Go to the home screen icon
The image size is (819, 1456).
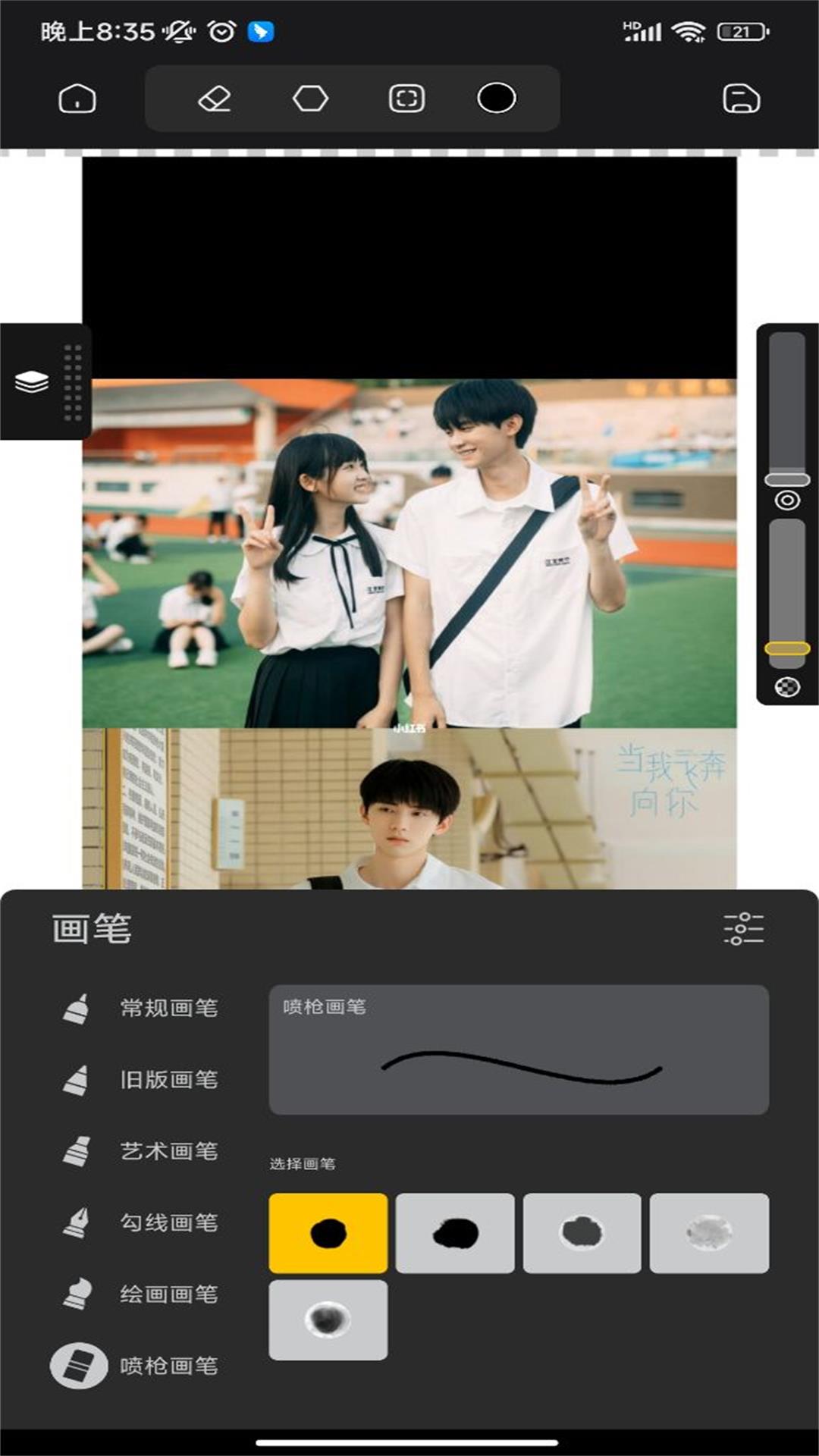pos(77,99)
